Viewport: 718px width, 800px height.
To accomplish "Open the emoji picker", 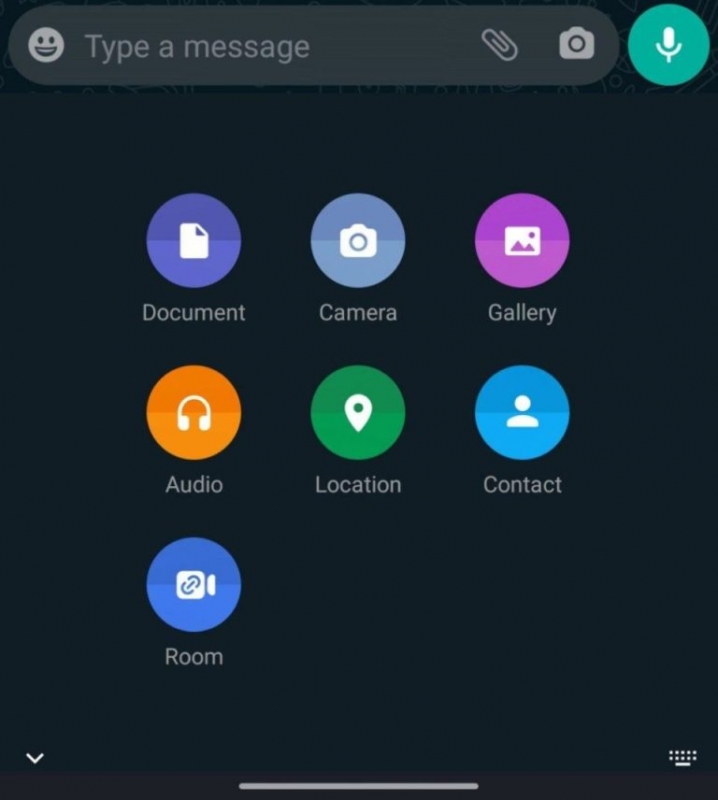I will click(46, 45).
